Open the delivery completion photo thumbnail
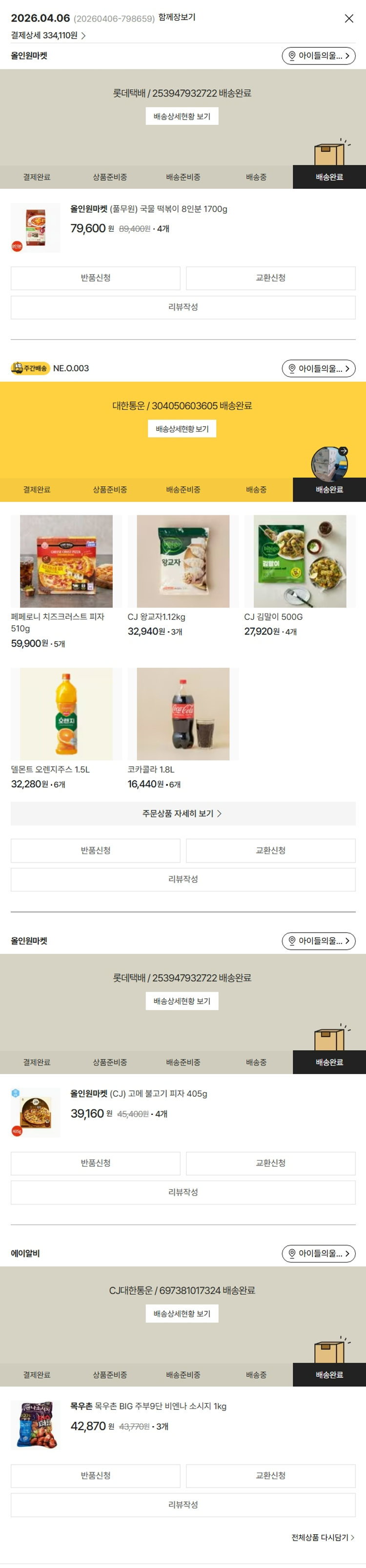 329,464
